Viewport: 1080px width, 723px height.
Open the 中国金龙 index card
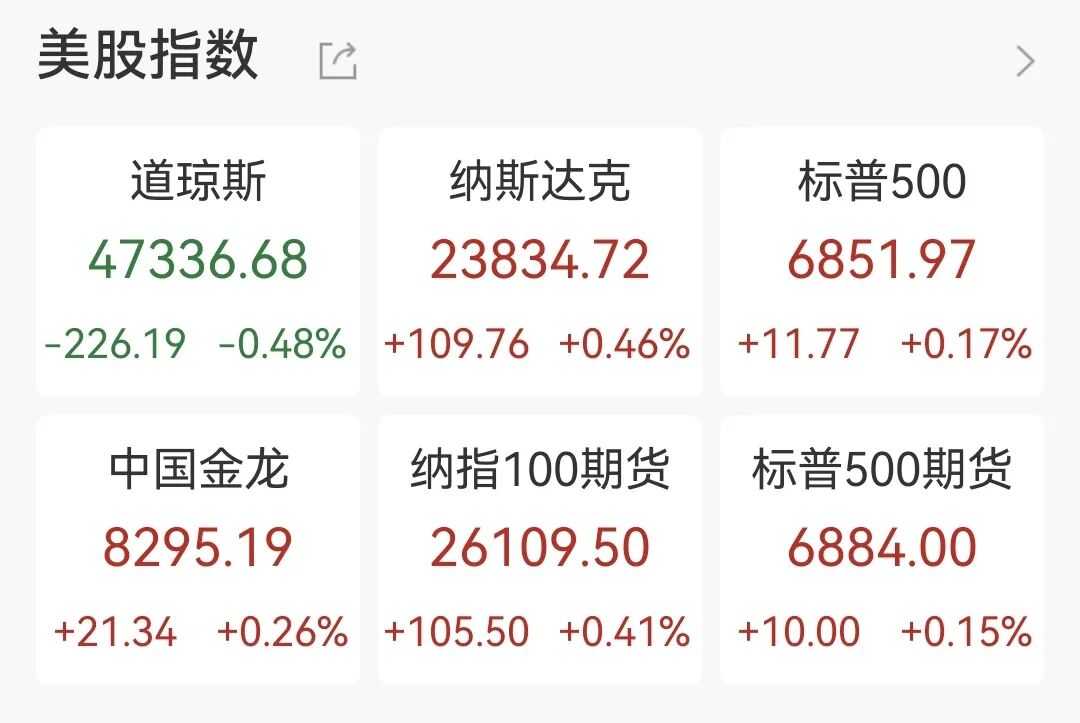198,550
